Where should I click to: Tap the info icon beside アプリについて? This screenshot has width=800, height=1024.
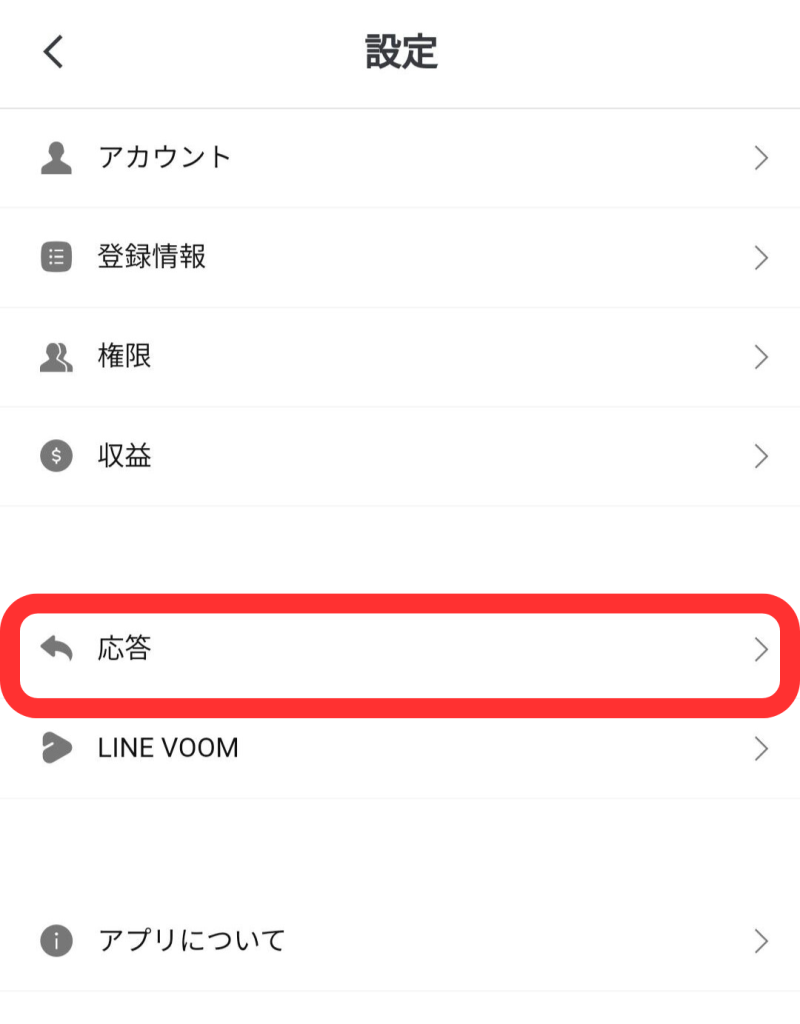[56, 940]
